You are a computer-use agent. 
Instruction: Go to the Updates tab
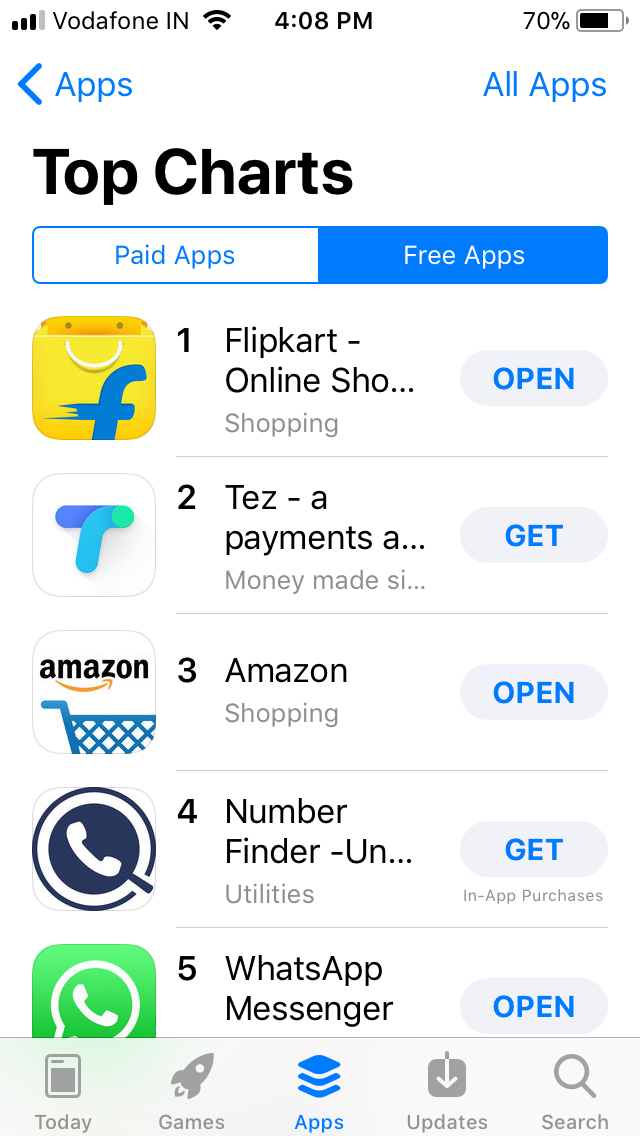click(447, 1092)
